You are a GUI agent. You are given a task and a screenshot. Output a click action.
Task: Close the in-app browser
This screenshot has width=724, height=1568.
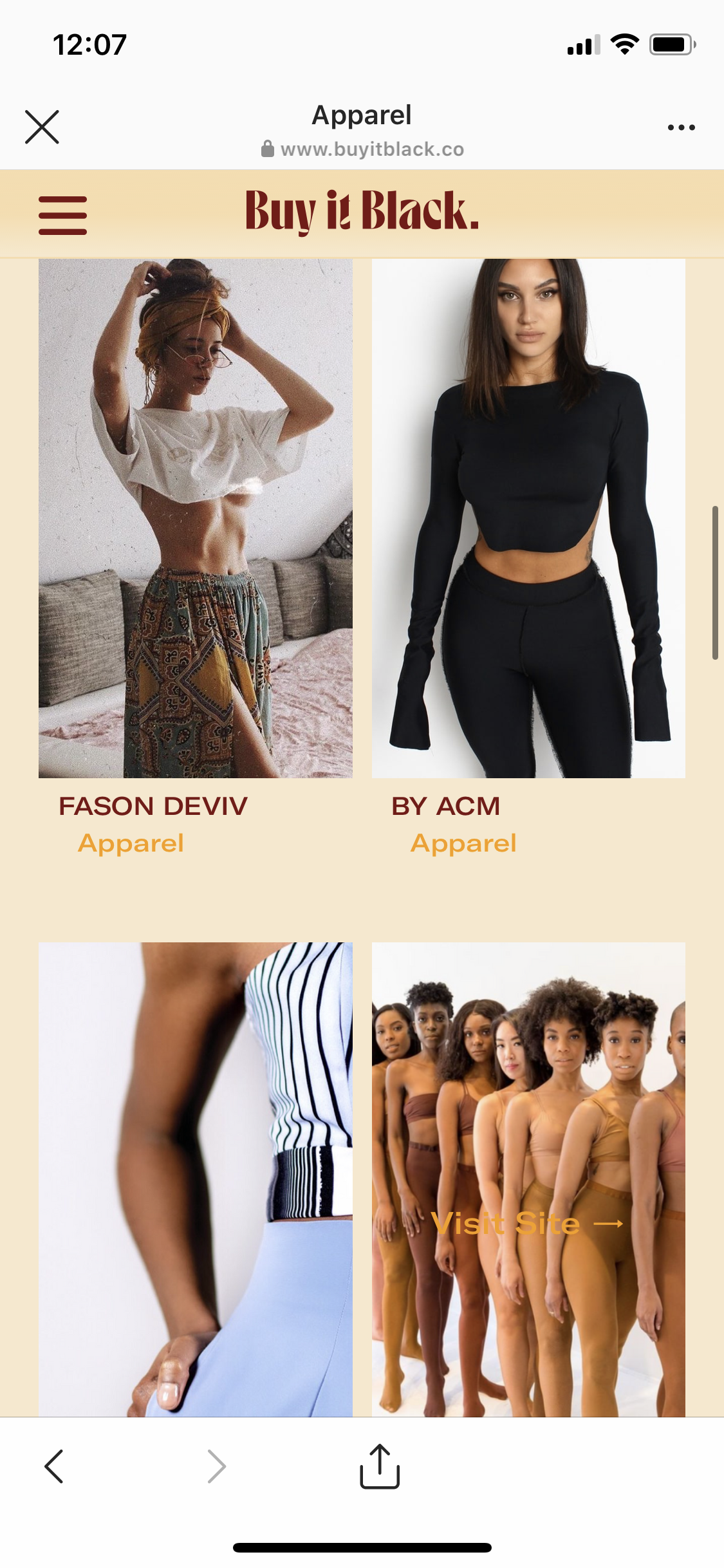42,127
